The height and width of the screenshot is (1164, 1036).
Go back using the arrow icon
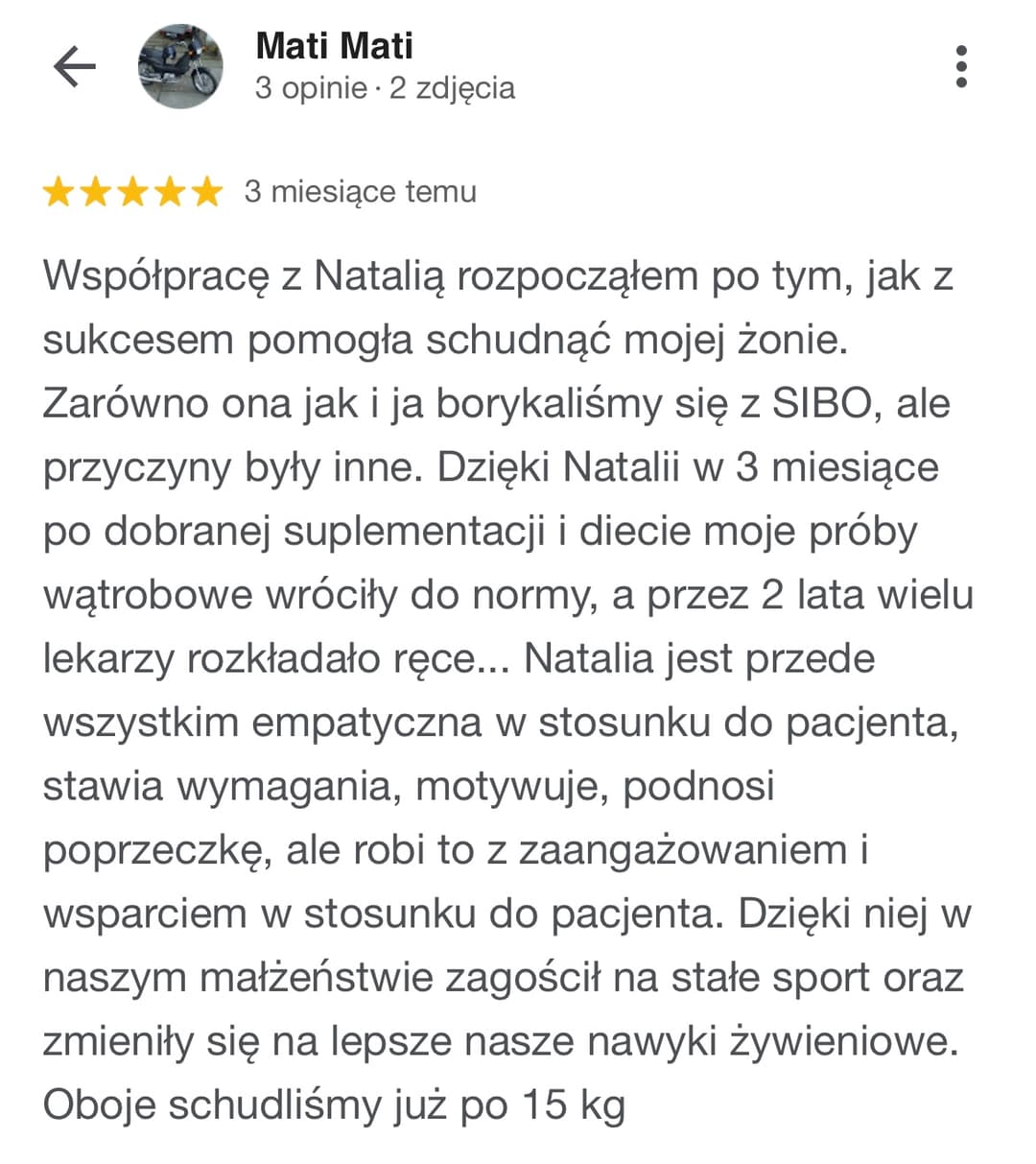click(74, 66)
